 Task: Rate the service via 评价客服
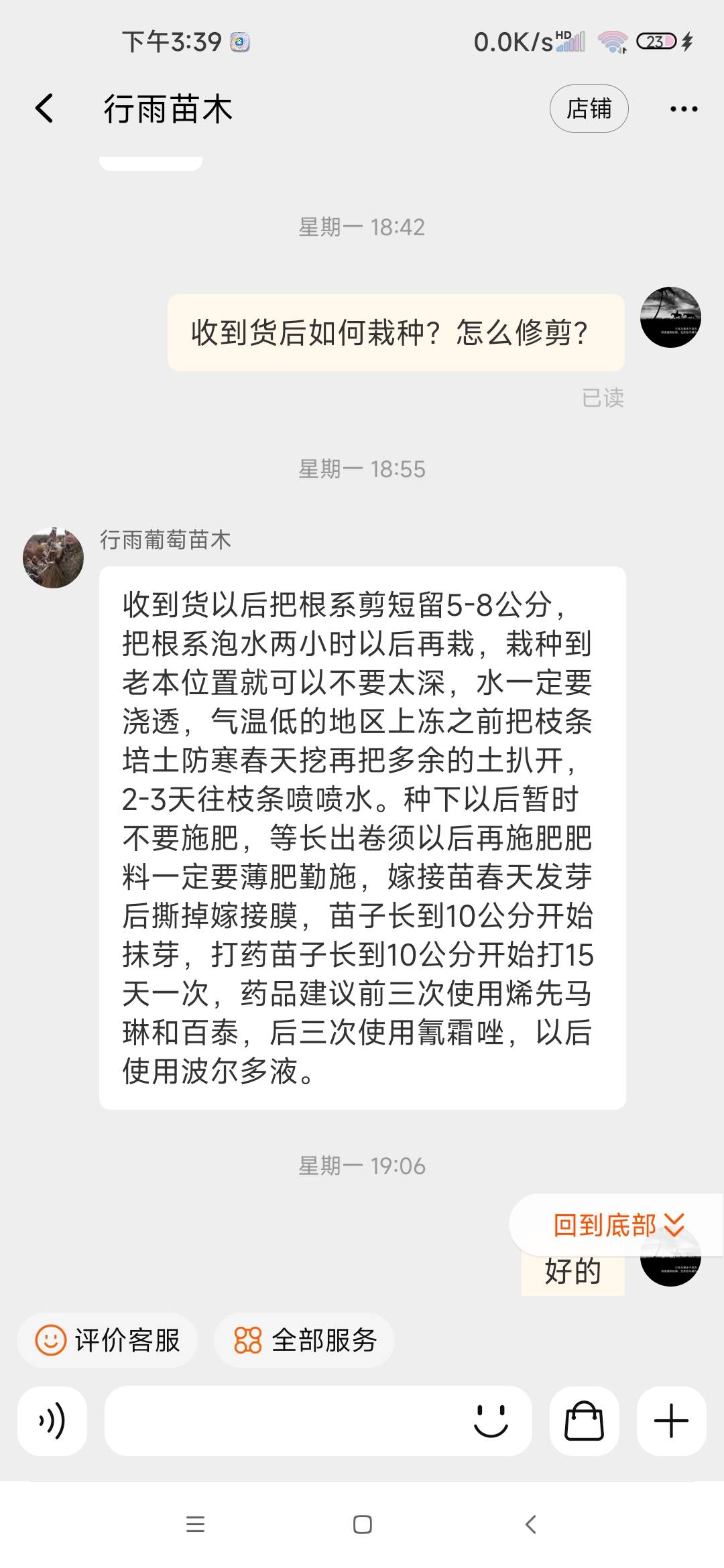107,1341
